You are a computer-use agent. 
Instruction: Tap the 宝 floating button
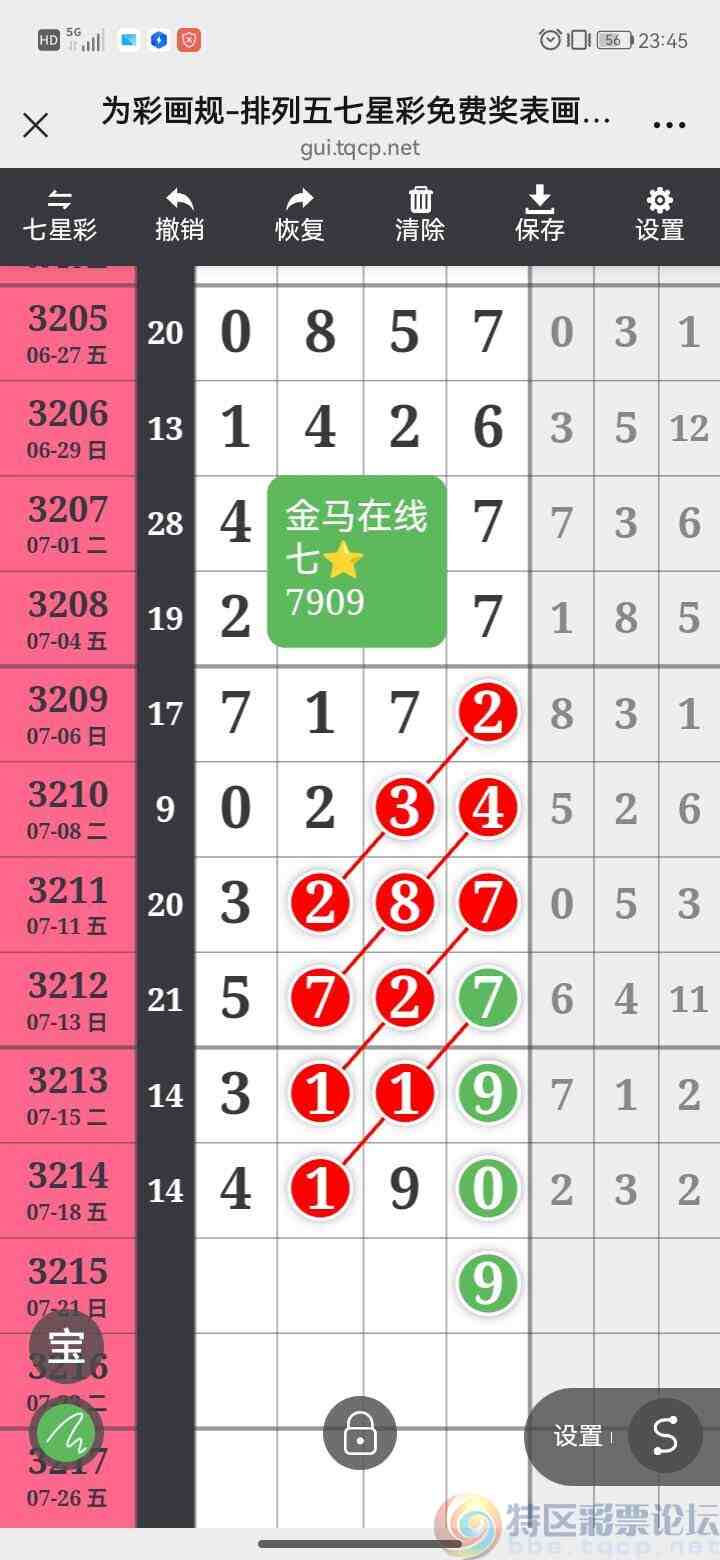tap(66, 1346)
